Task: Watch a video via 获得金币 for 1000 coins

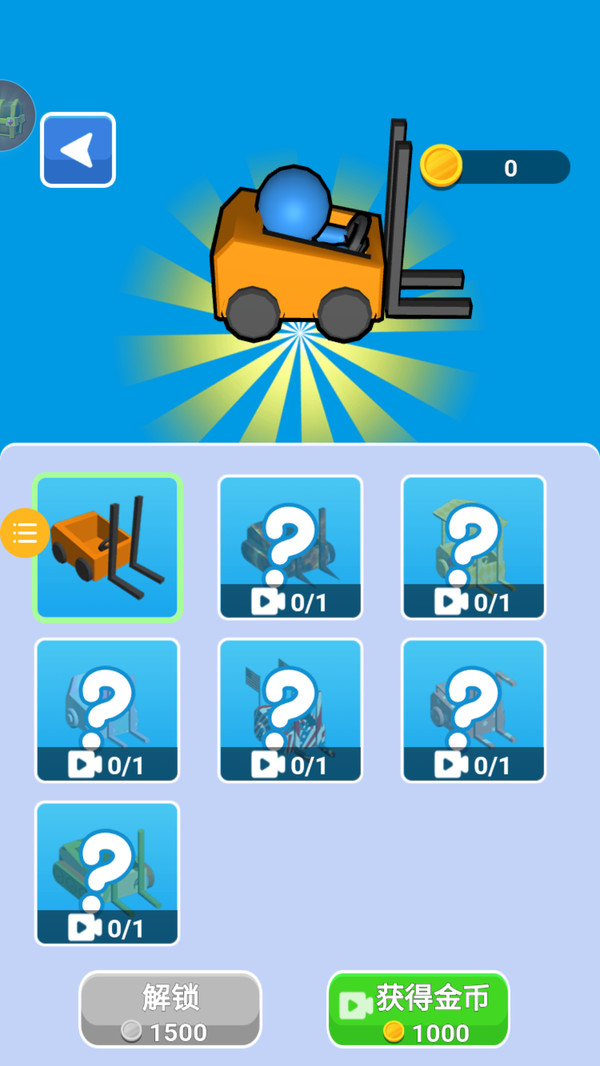Action: tap(418, 1010)
